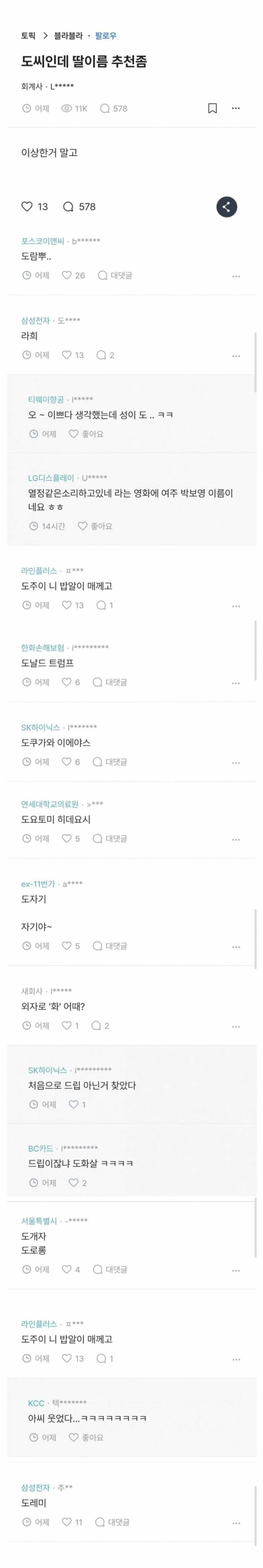Open the 블라블라 topic link
The height and width of the screenshot is (1568, 263).
(x=68, y=36)
